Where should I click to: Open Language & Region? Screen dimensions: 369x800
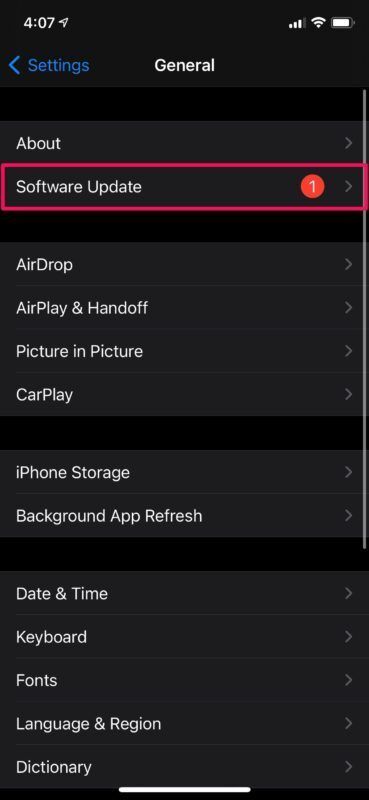[184, 723]
